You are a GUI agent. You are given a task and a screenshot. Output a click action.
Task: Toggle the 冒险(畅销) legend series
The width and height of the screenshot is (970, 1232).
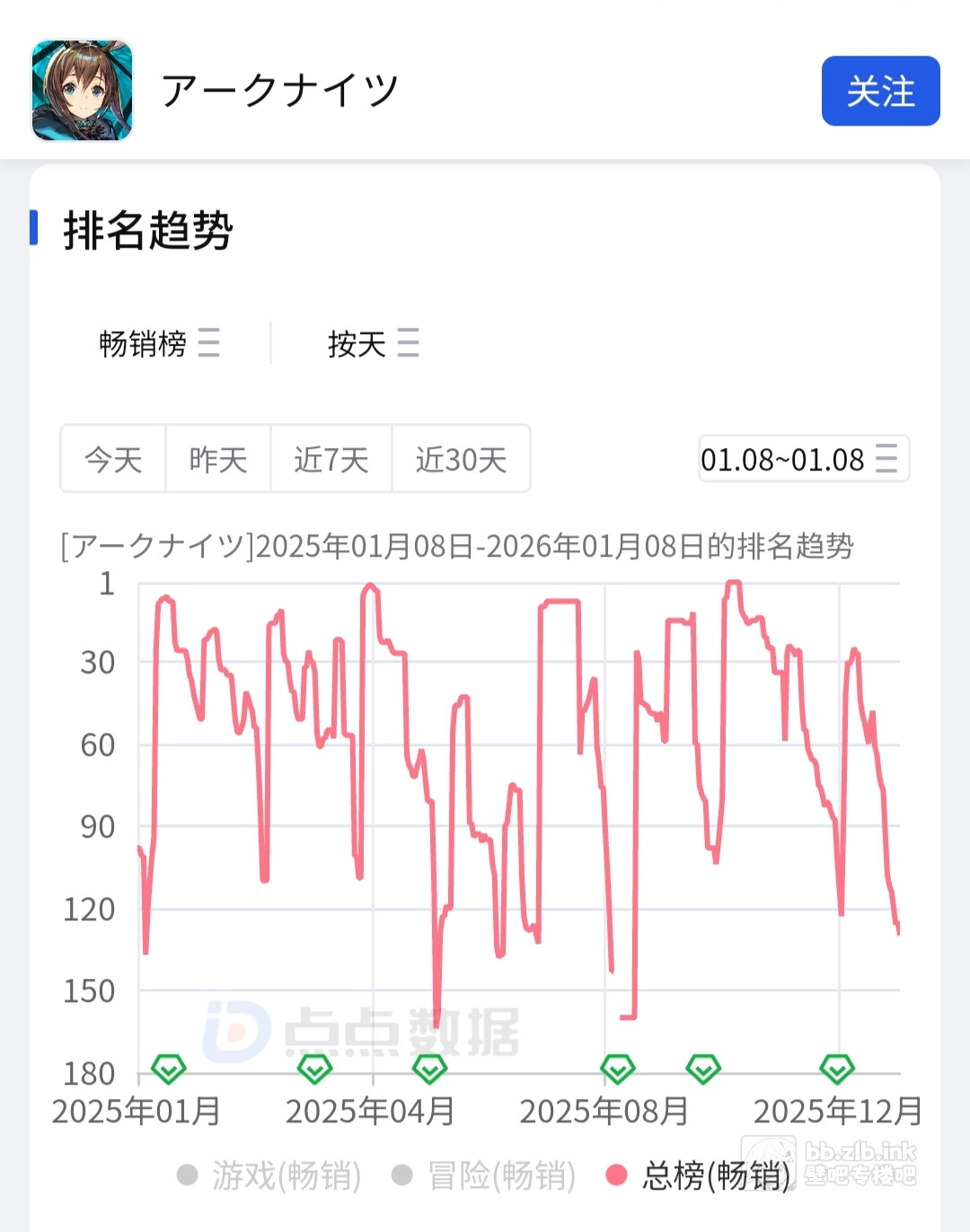click(x=484, y=1175)
